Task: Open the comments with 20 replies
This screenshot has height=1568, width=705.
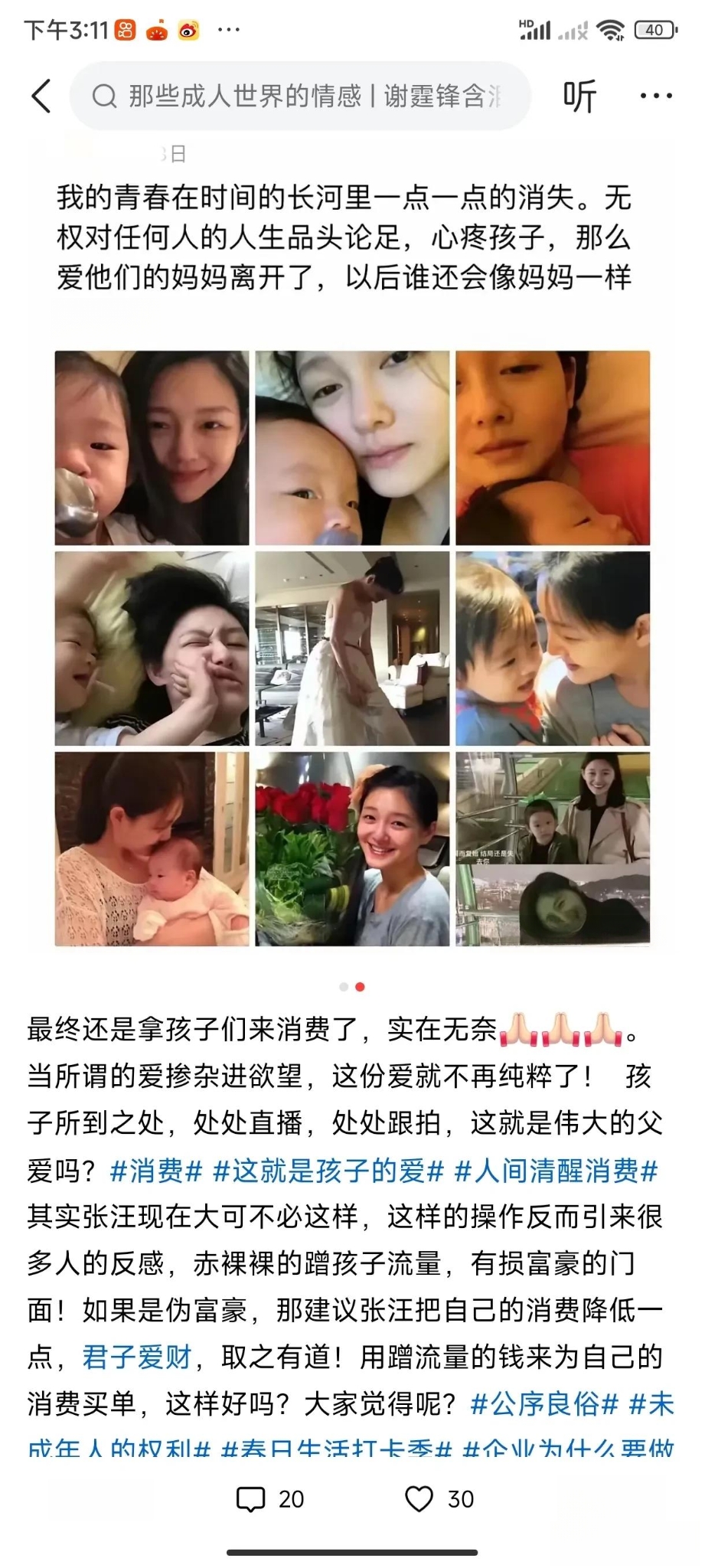Action: click(269, 1498)
